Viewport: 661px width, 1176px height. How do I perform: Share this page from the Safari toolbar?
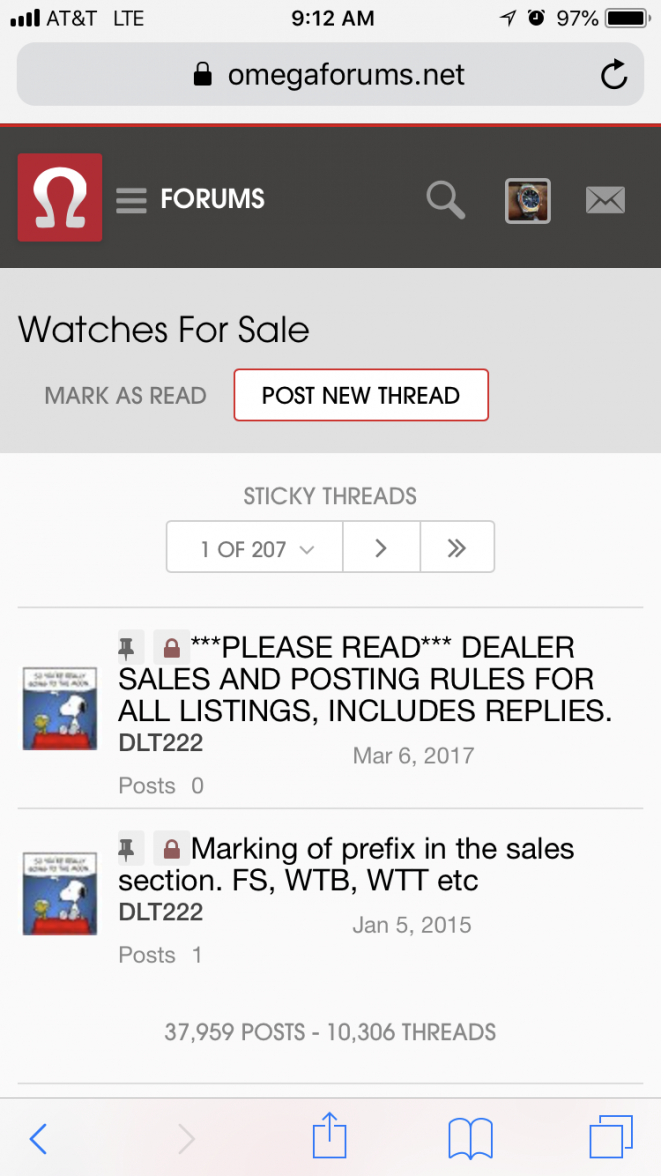click(329, 1137)
